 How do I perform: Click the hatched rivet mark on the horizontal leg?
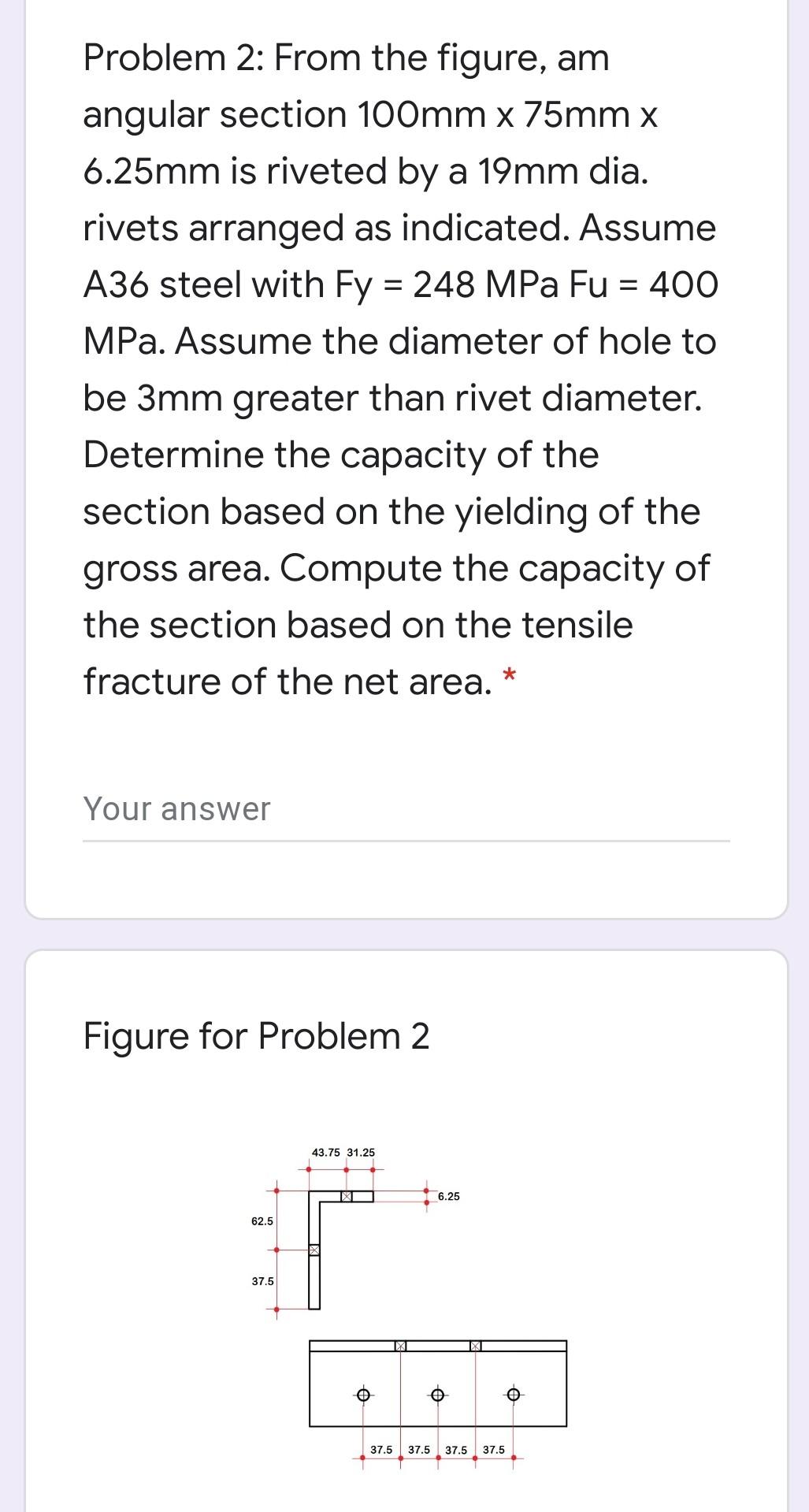pos(346,1197)
